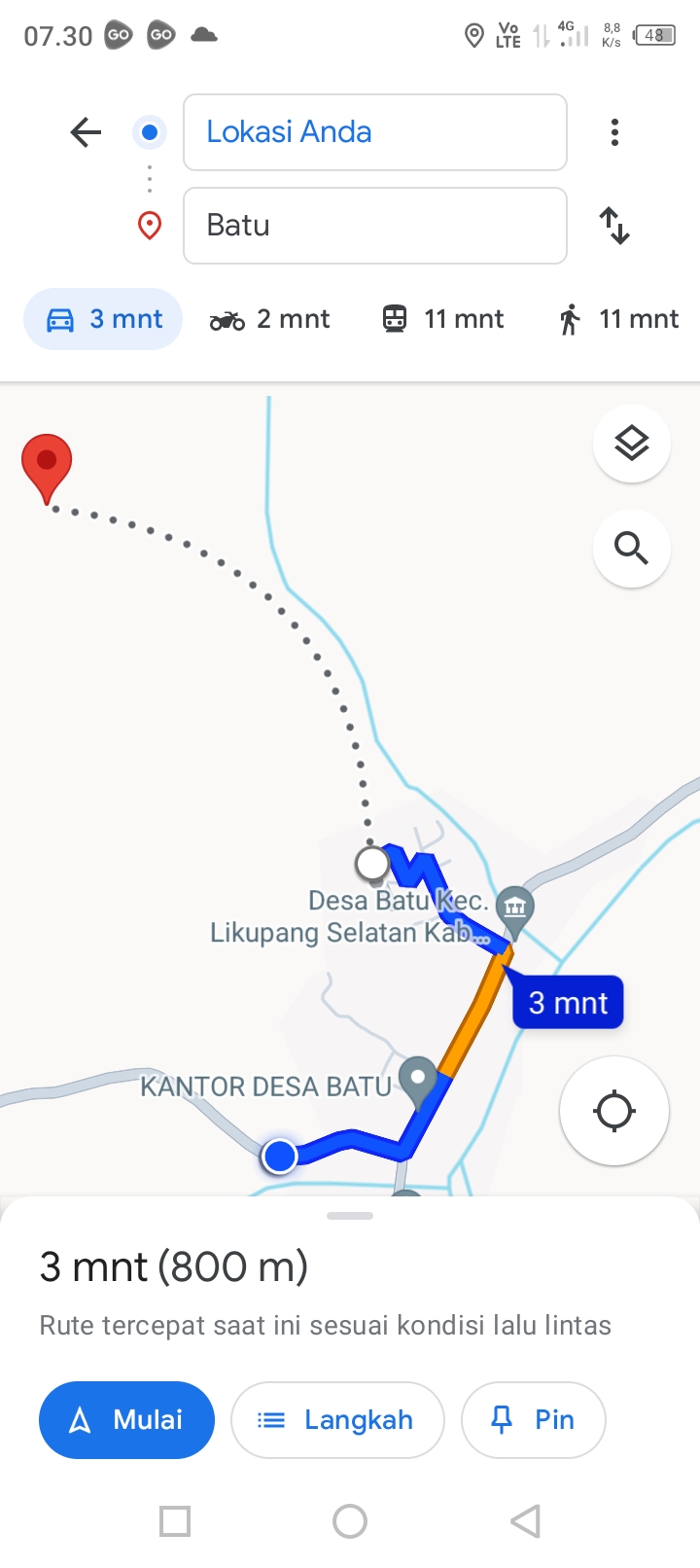View route steps with Langkah
This screenshot has width=700, height=1568.
pyautogui.click(x=337, y=1420)
